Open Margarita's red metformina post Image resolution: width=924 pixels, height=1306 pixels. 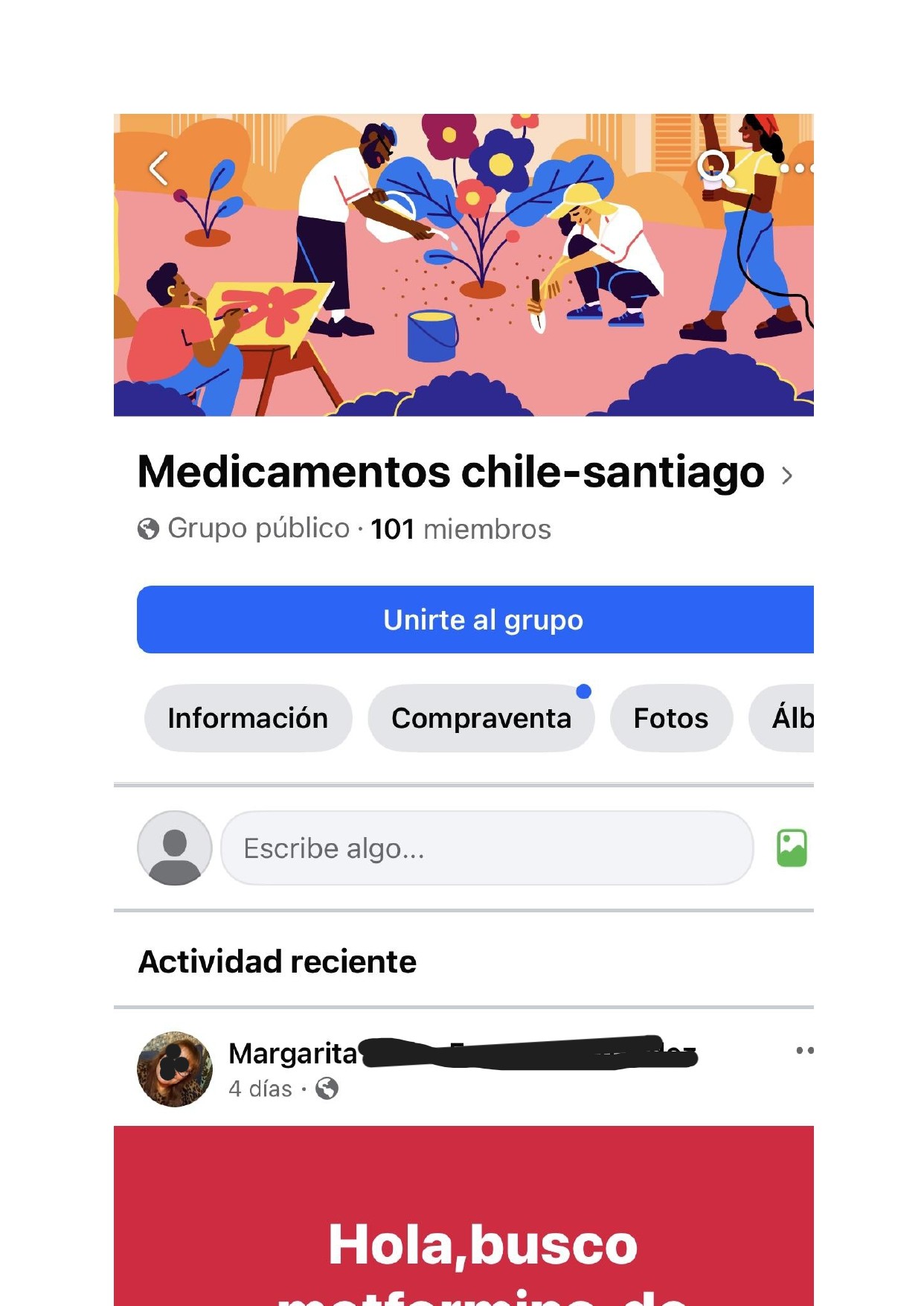[463, 1228]
